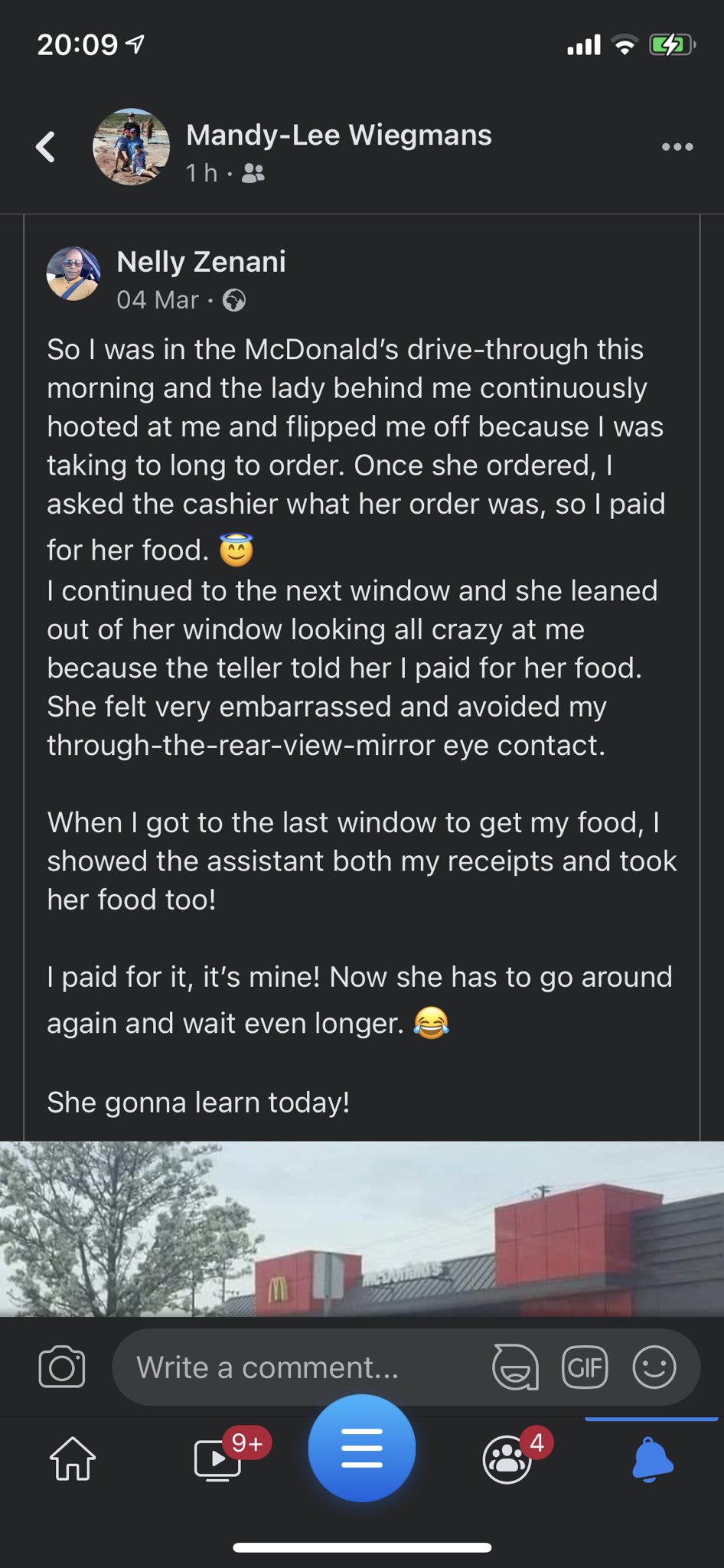Add a GIF to the comment

coord(585,1367)
